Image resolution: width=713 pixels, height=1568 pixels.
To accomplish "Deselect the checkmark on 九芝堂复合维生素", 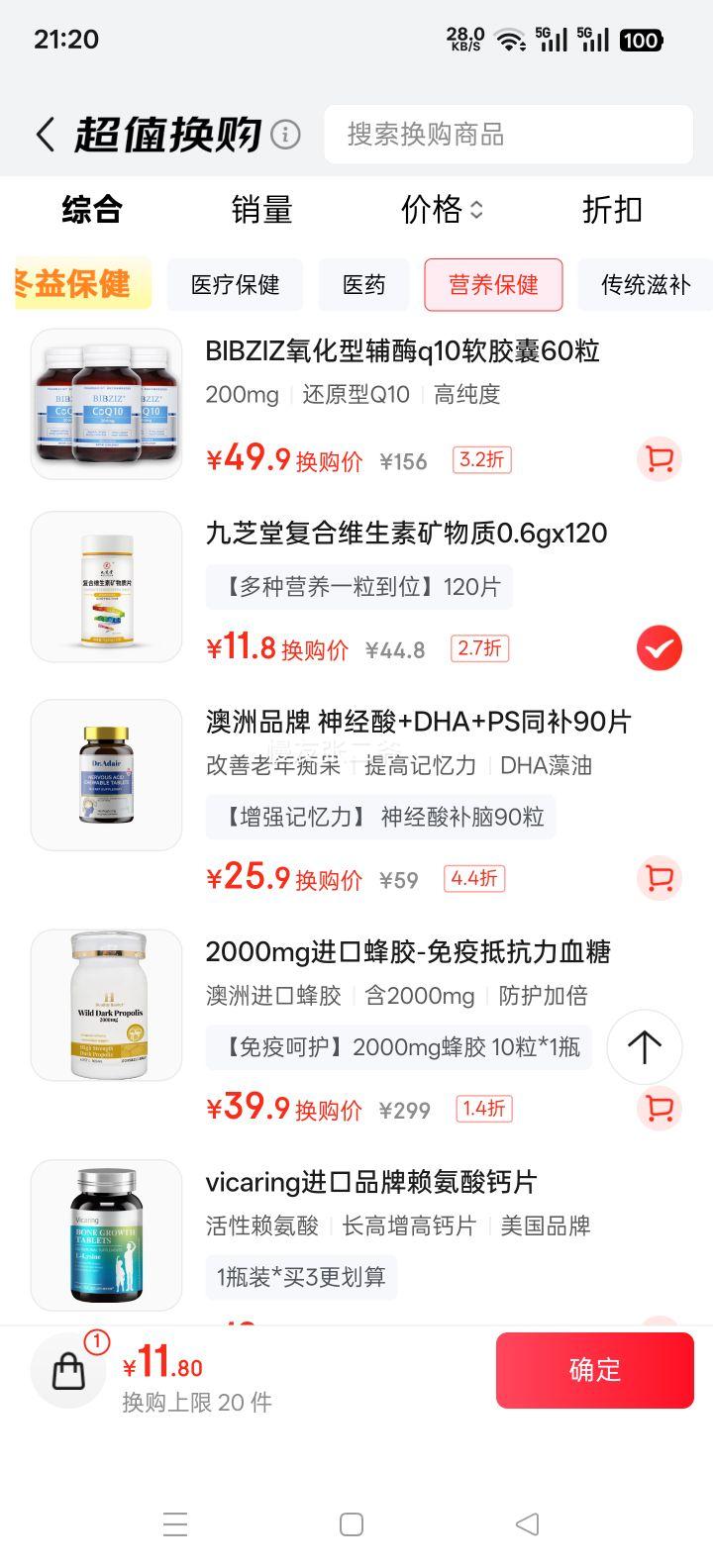I will [660, 648].
